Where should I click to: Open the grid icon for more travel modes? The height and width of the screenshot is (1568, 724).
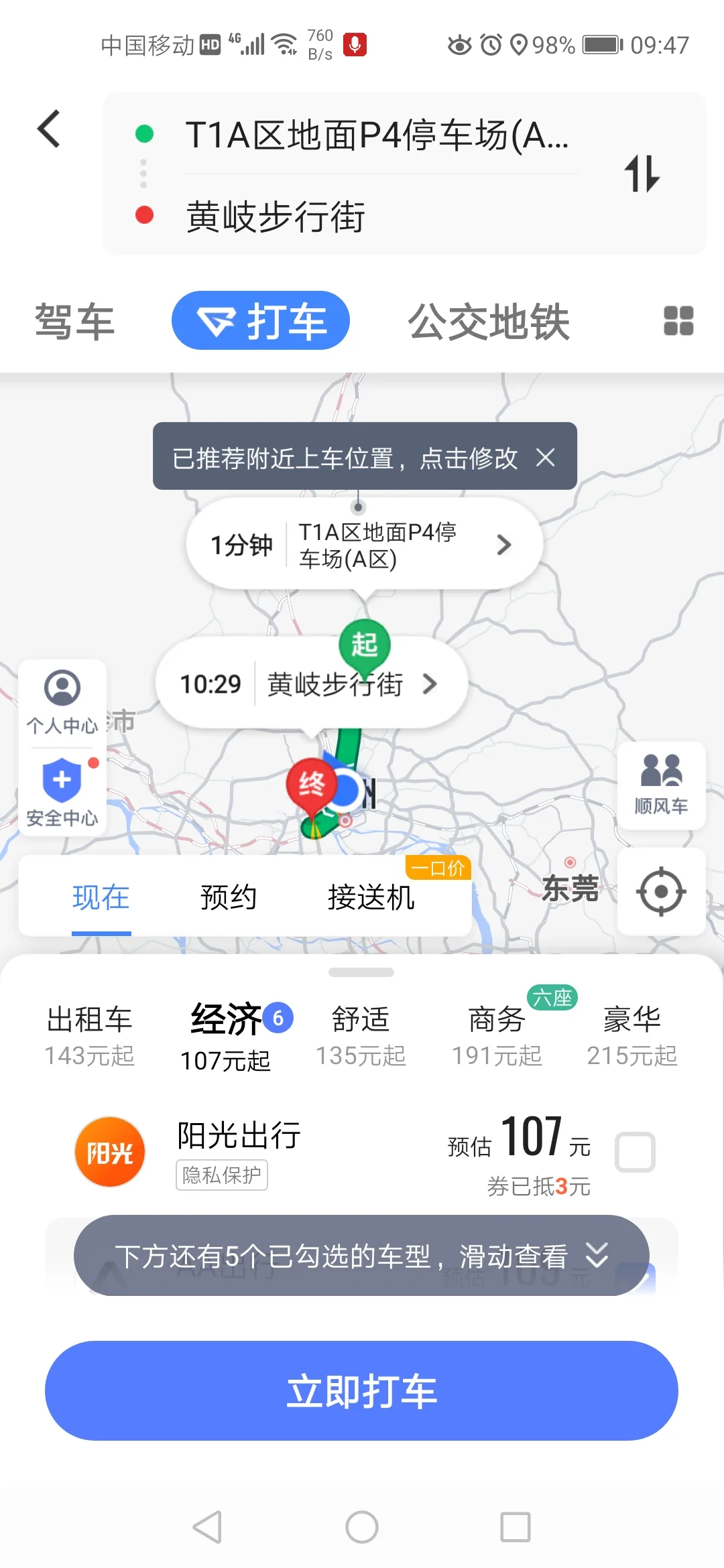coord(678,320)
